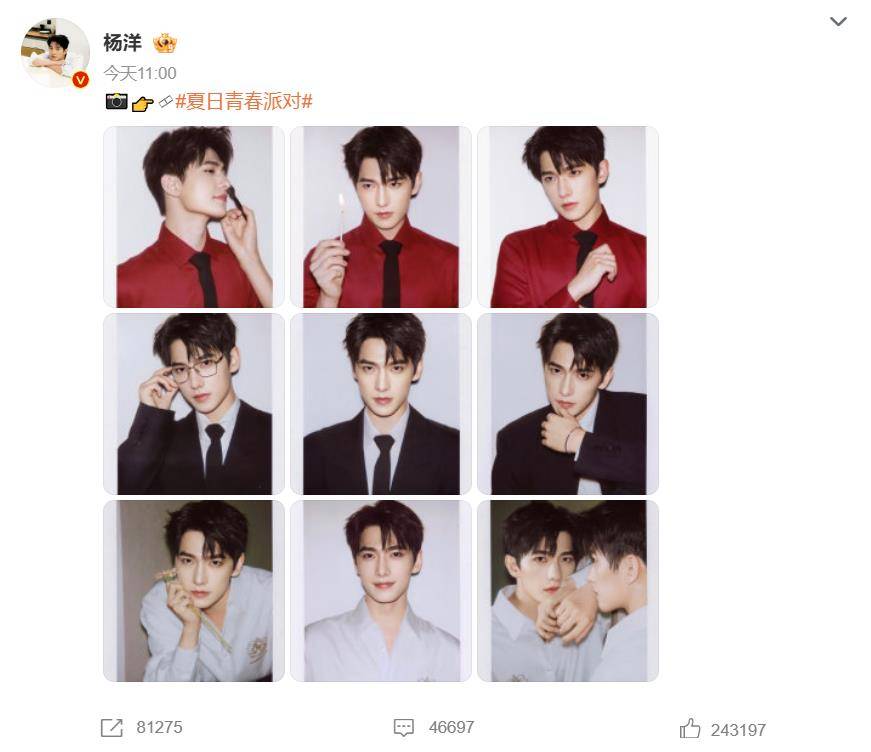Open the #夏日青春派对# hashtag topic
The image size is (871, 752).
(244, 102)
